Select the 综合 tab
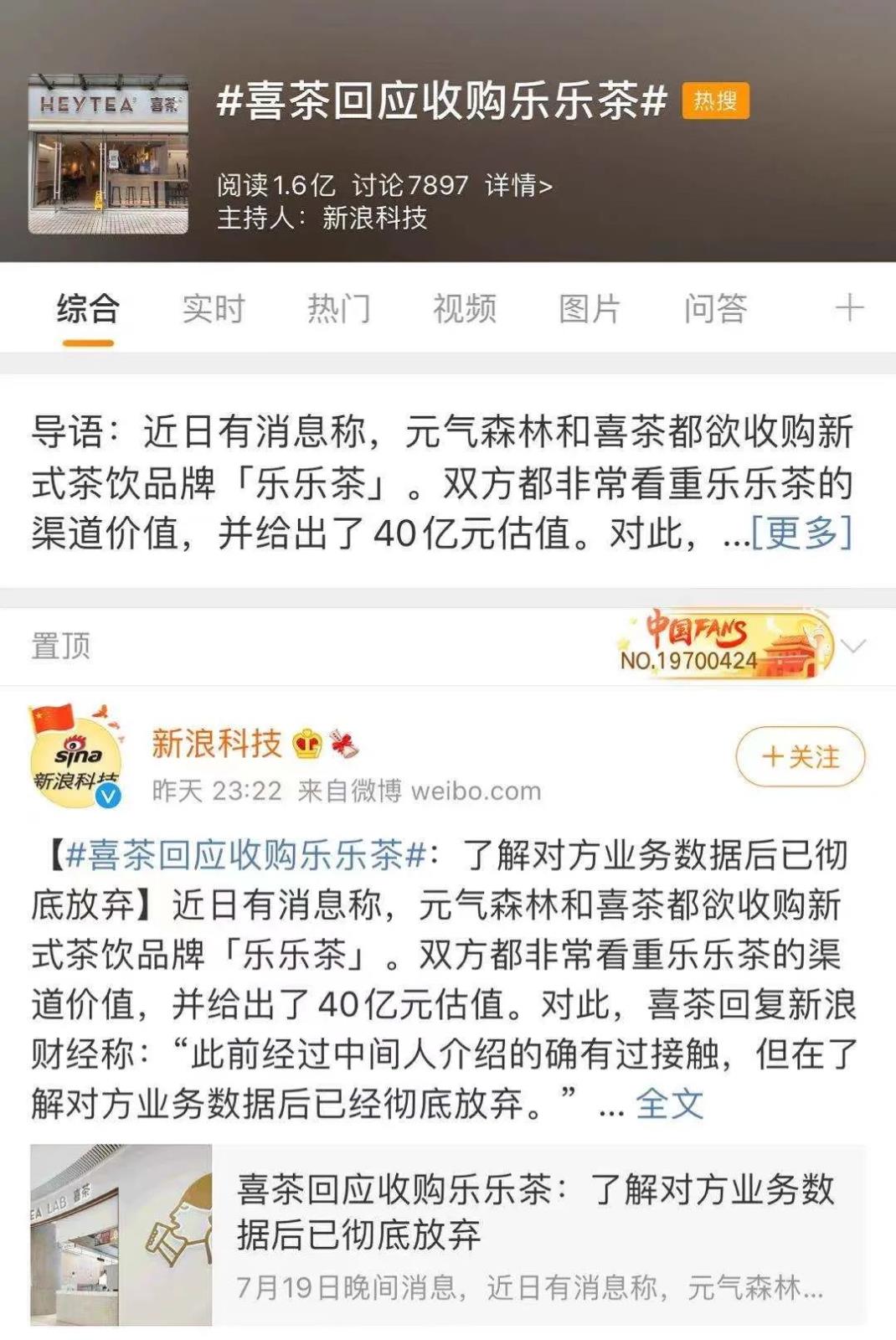Screen dimensions: 896x1340 click(88, 309)
